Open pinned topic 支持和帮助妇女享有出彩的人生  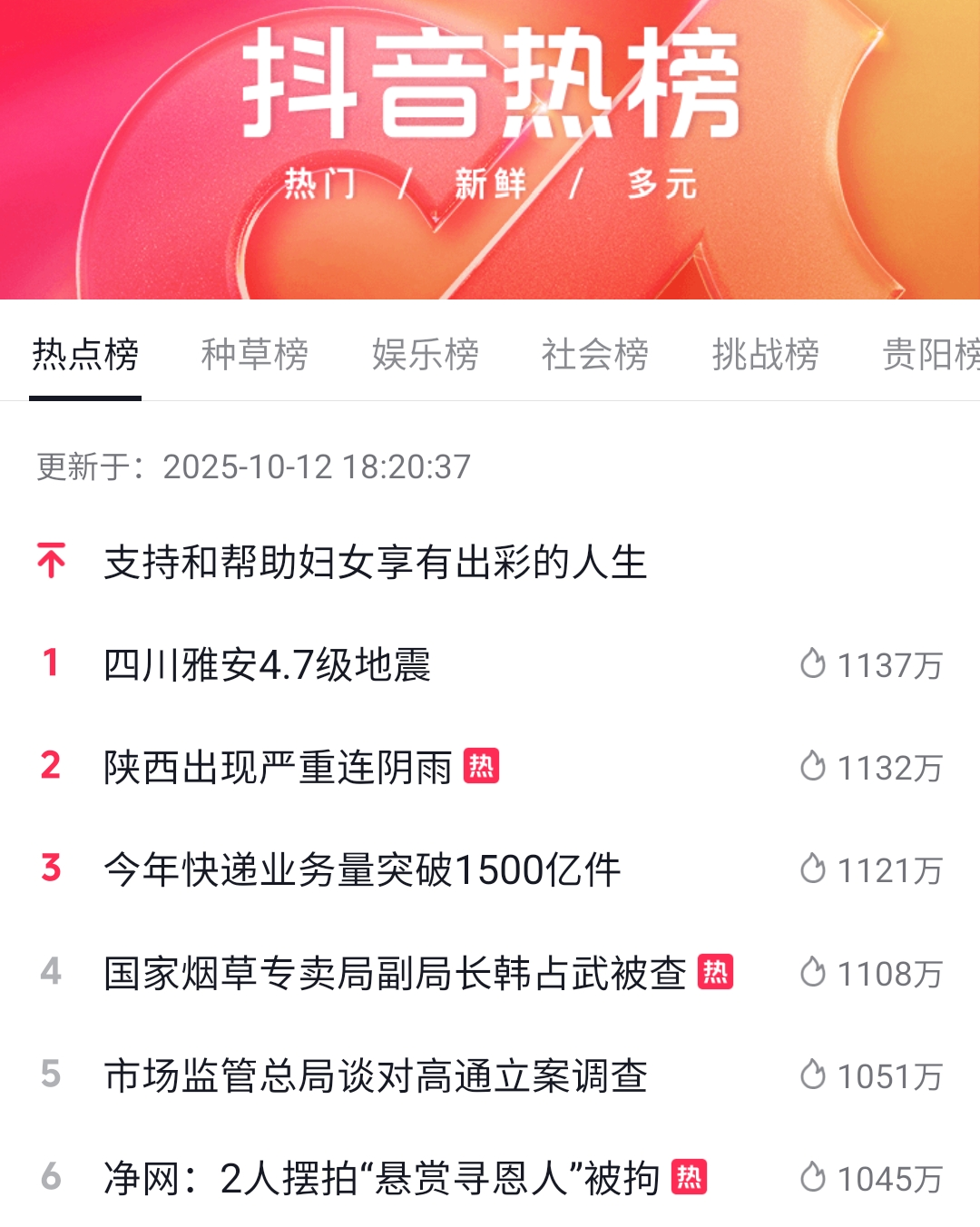(x=375, y=562)
